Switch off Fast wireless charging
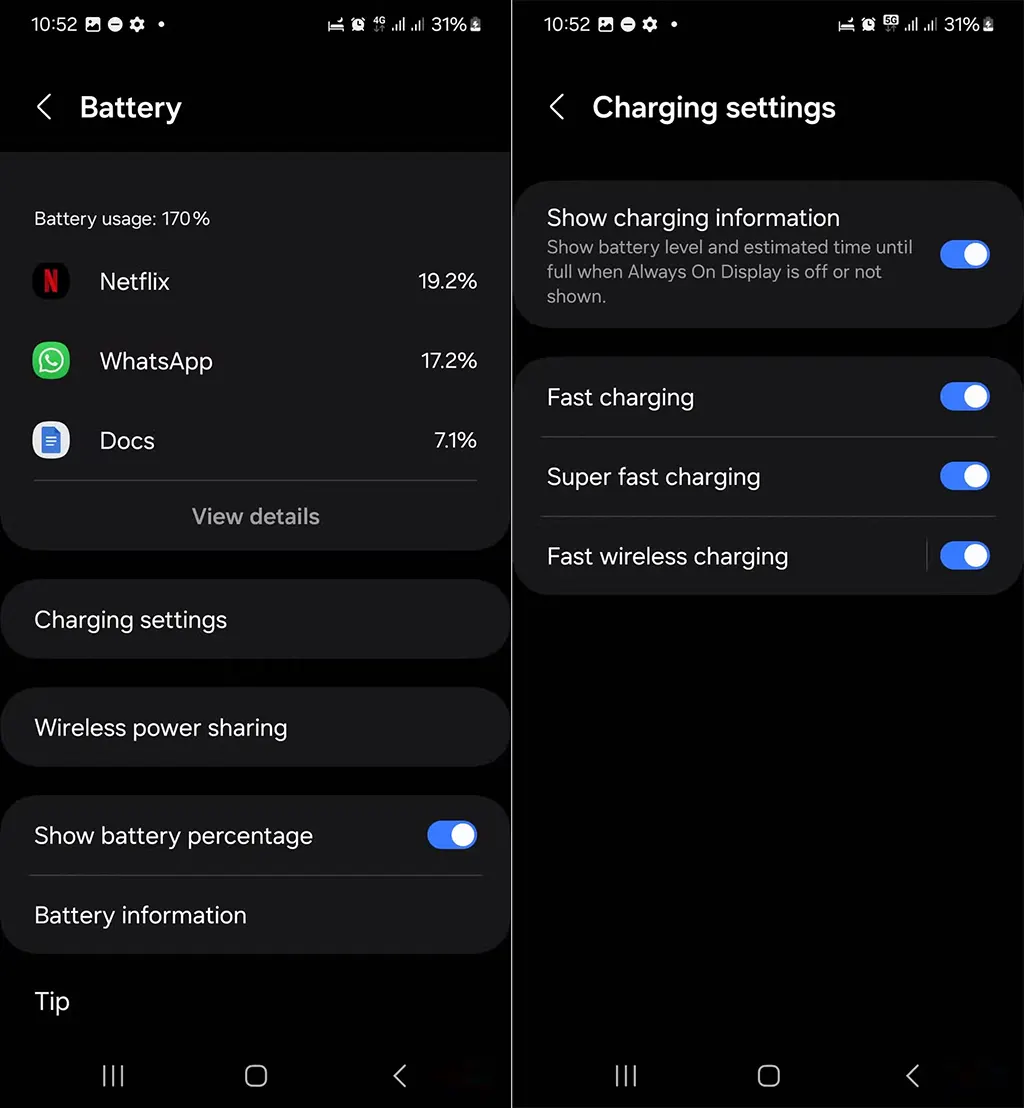Screen dimensions: 1024x1108 [964, 556]
